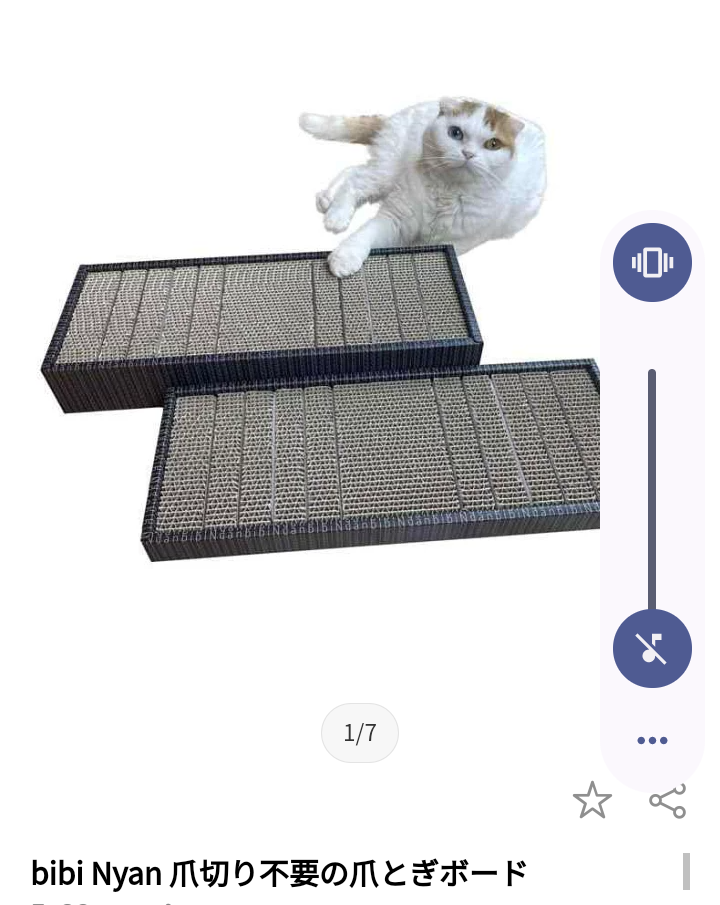Switch sound mode from the vibrate icon
720x905 pixels.
coord(652,263)
